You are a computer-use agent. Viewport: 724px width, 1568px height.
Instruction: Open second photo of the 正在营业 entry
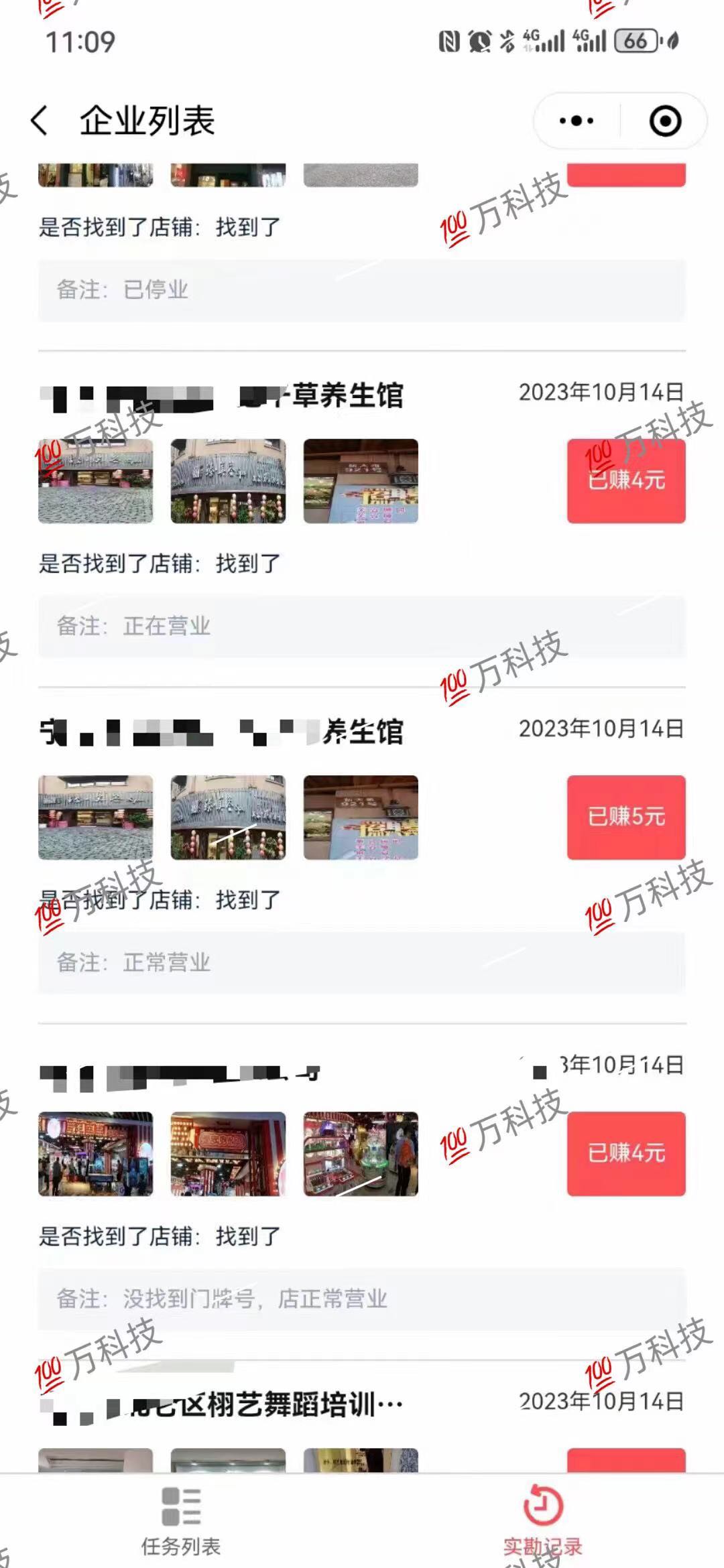[228, 480]
